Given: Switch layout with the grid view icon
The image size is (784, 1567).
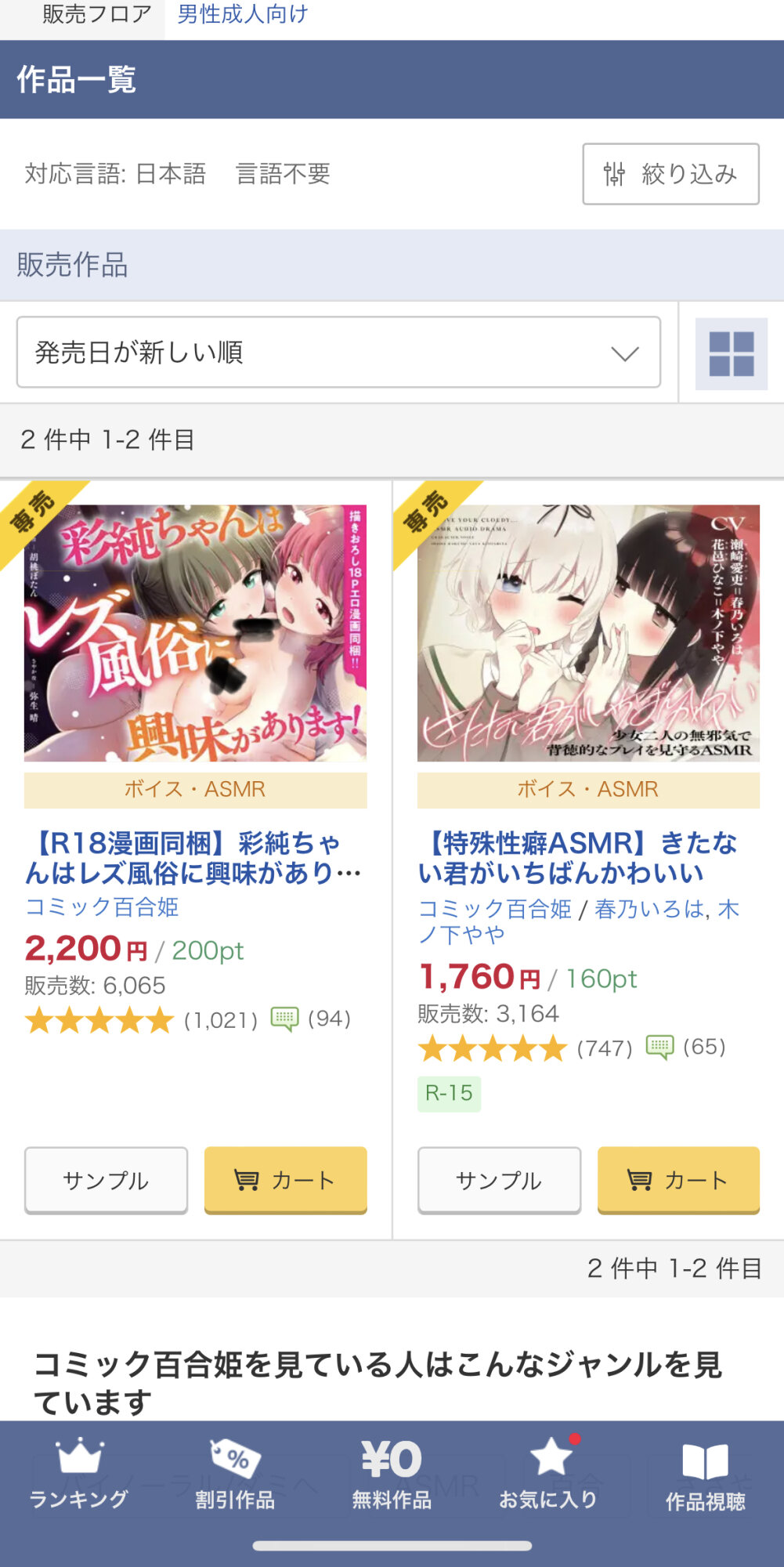Looking at the screenshot, I should click(x=732, y=354).
